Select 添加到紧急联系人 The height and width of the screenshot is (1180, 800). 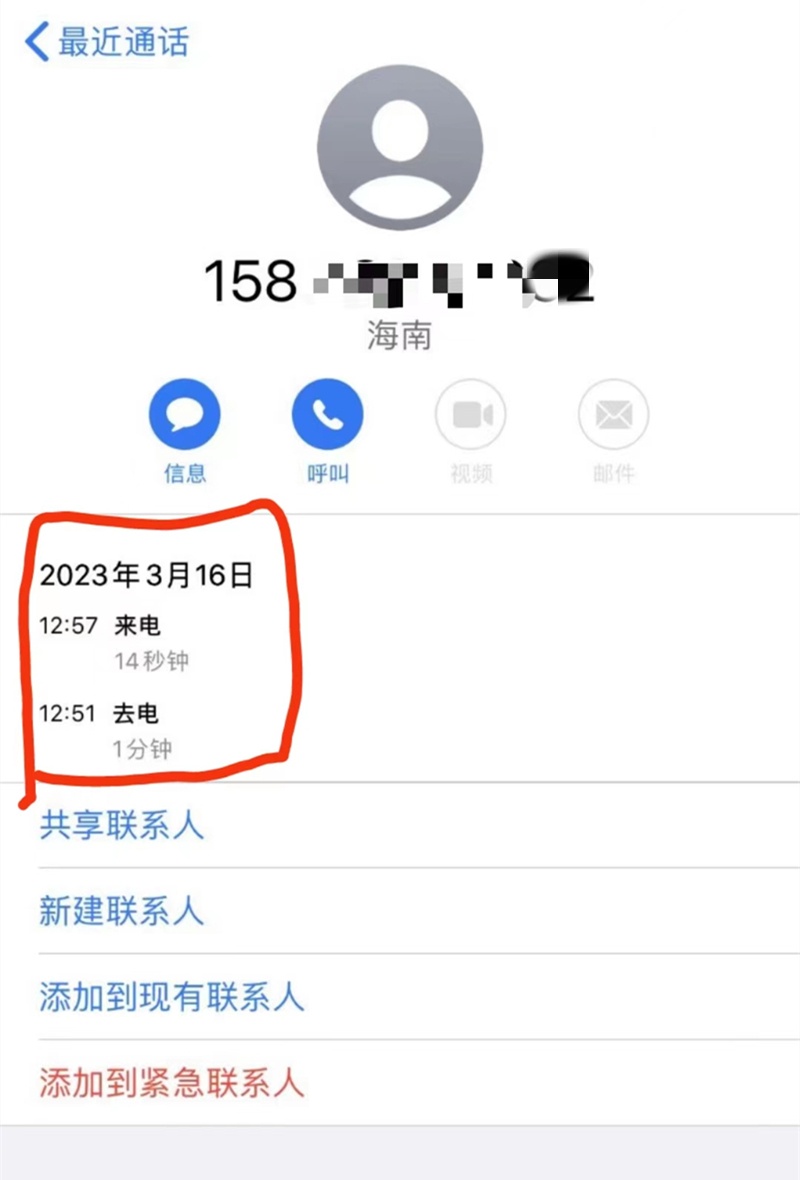point(171,1083)
